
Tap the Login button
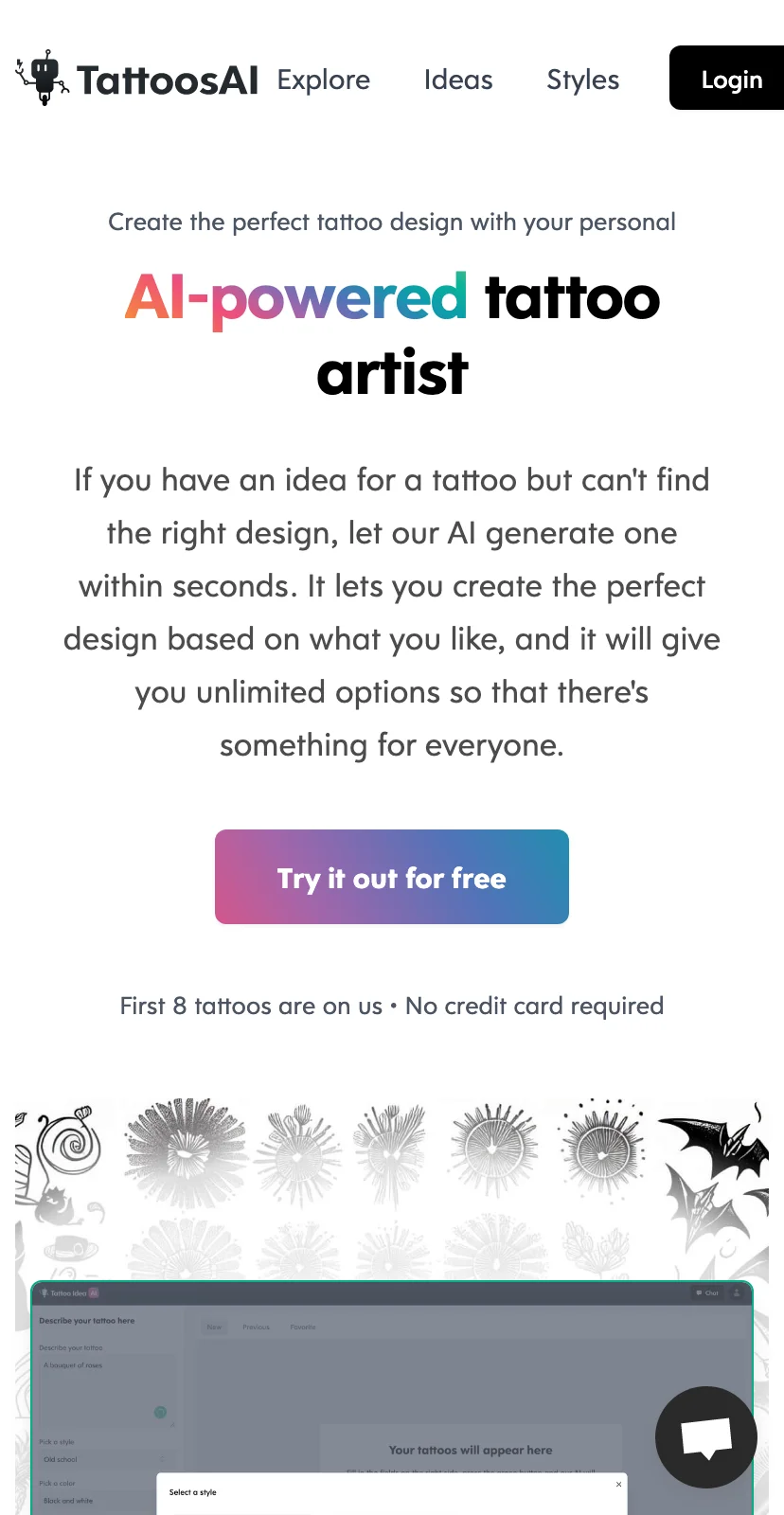730,79
